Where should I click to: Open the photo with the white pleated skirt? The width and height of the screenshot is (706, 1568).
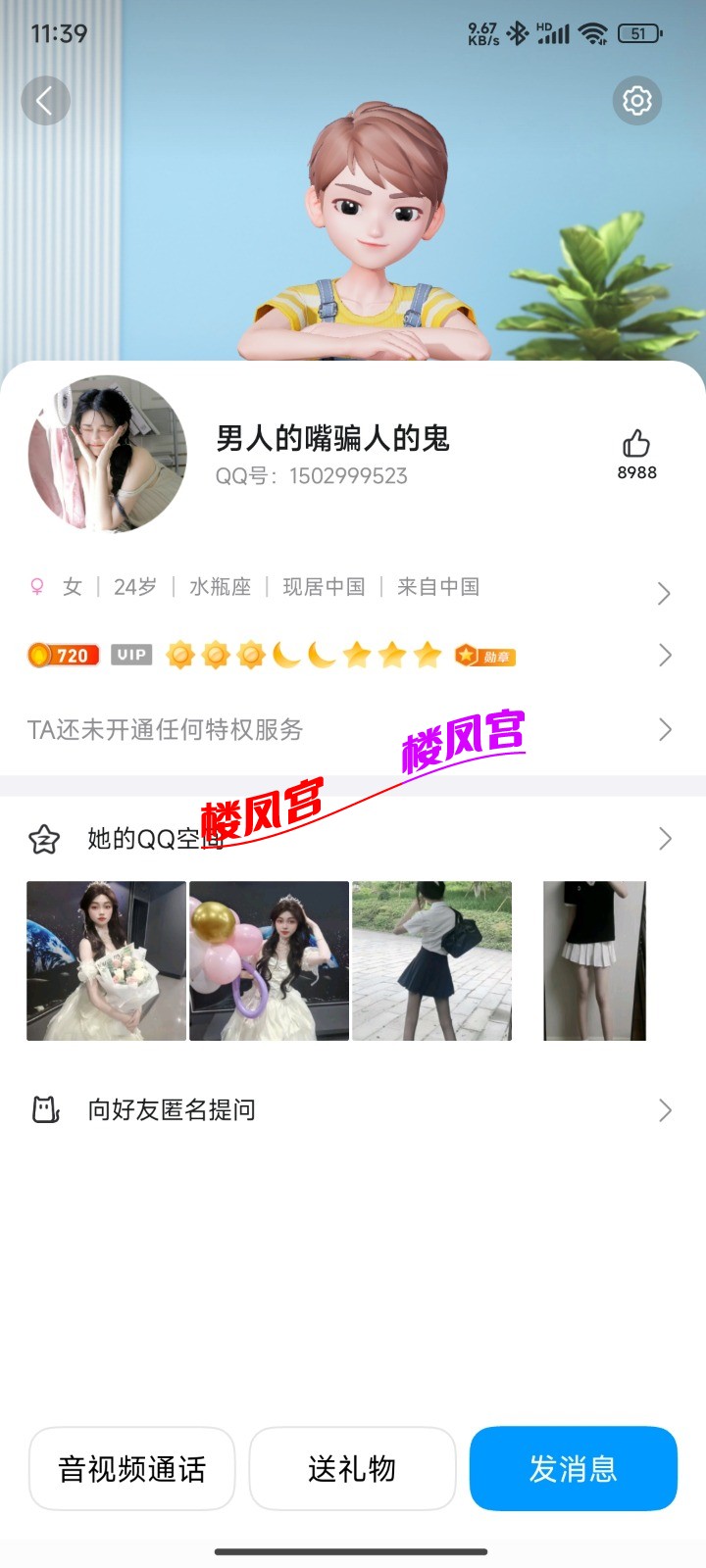[x=594, y=960]
